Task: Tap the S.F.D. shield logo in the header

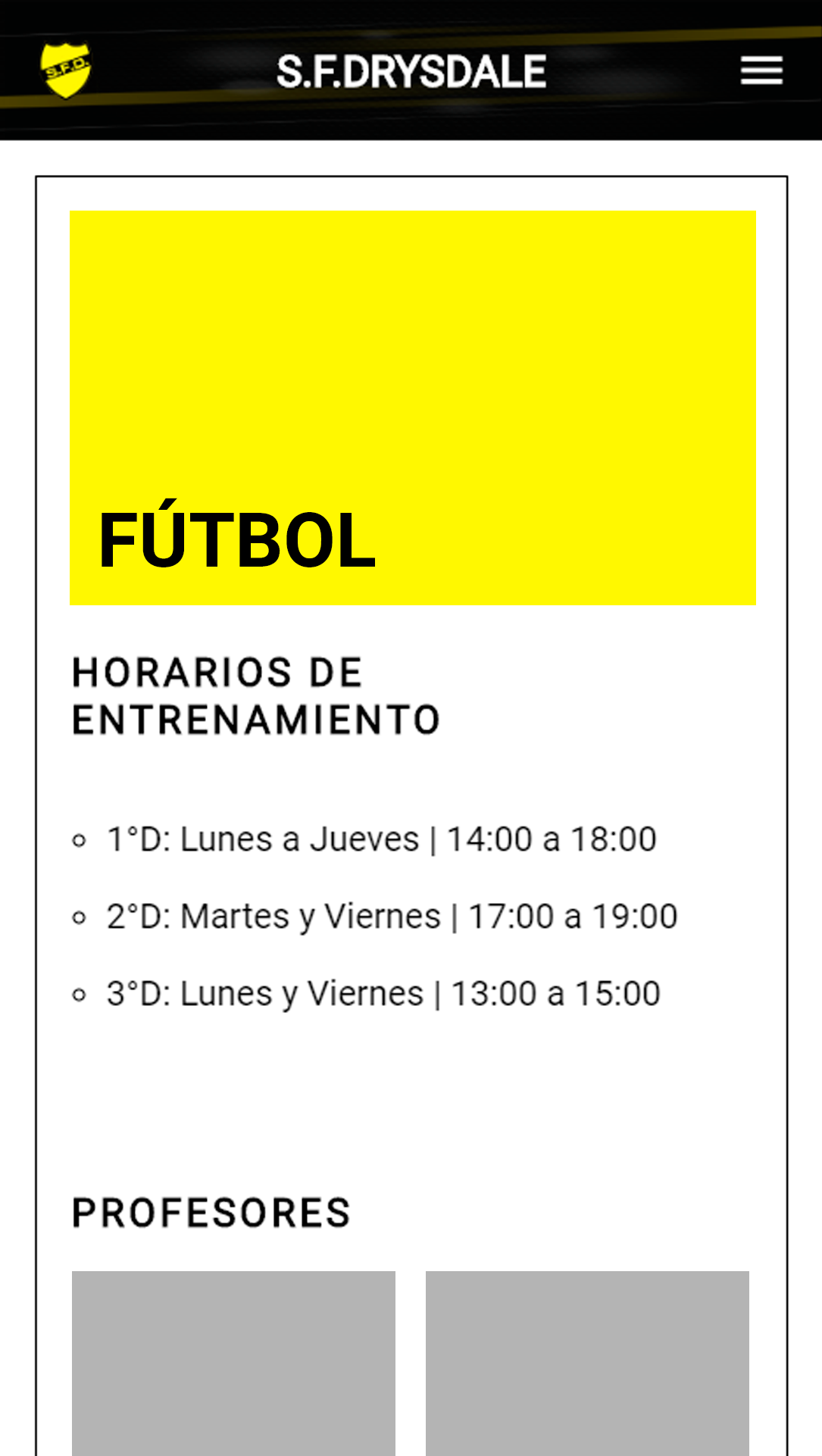Action: tap(66, 70)
